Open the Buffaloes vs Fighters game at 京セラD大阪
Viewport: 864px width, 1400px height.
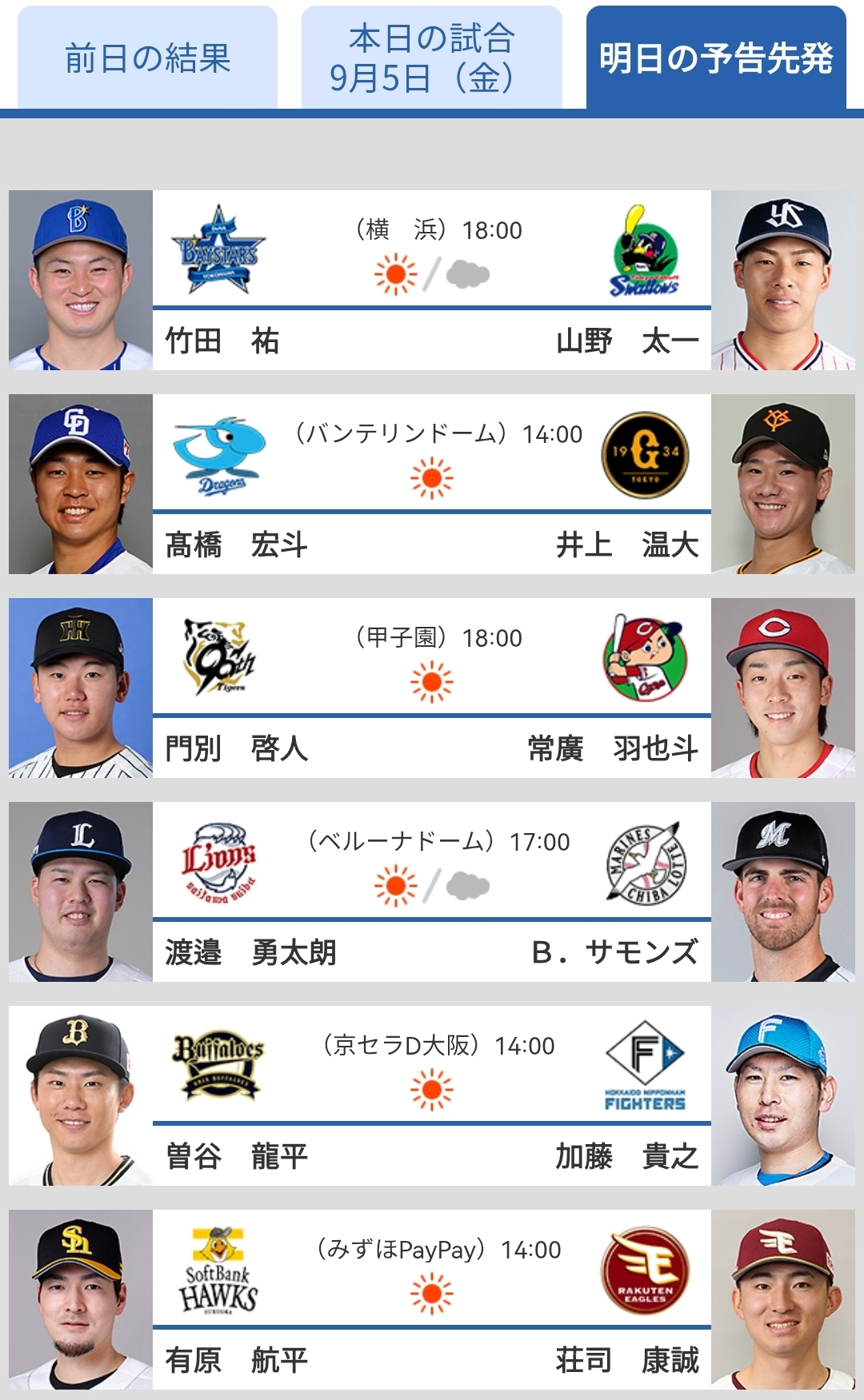click(x=432, y=1095)
